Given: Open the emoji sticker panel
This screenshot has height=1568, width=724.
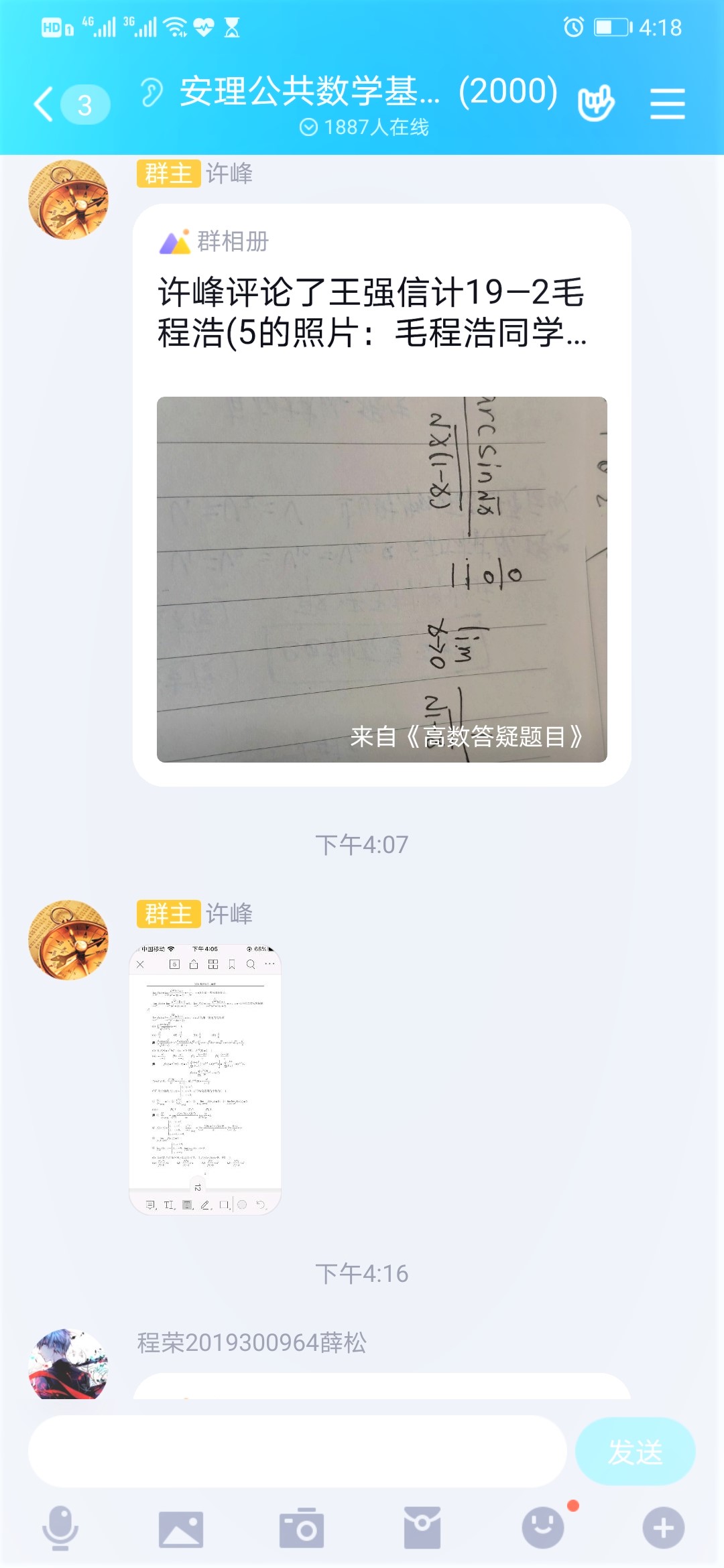Looking at the screenshot, I should (x=543, y=1528).
